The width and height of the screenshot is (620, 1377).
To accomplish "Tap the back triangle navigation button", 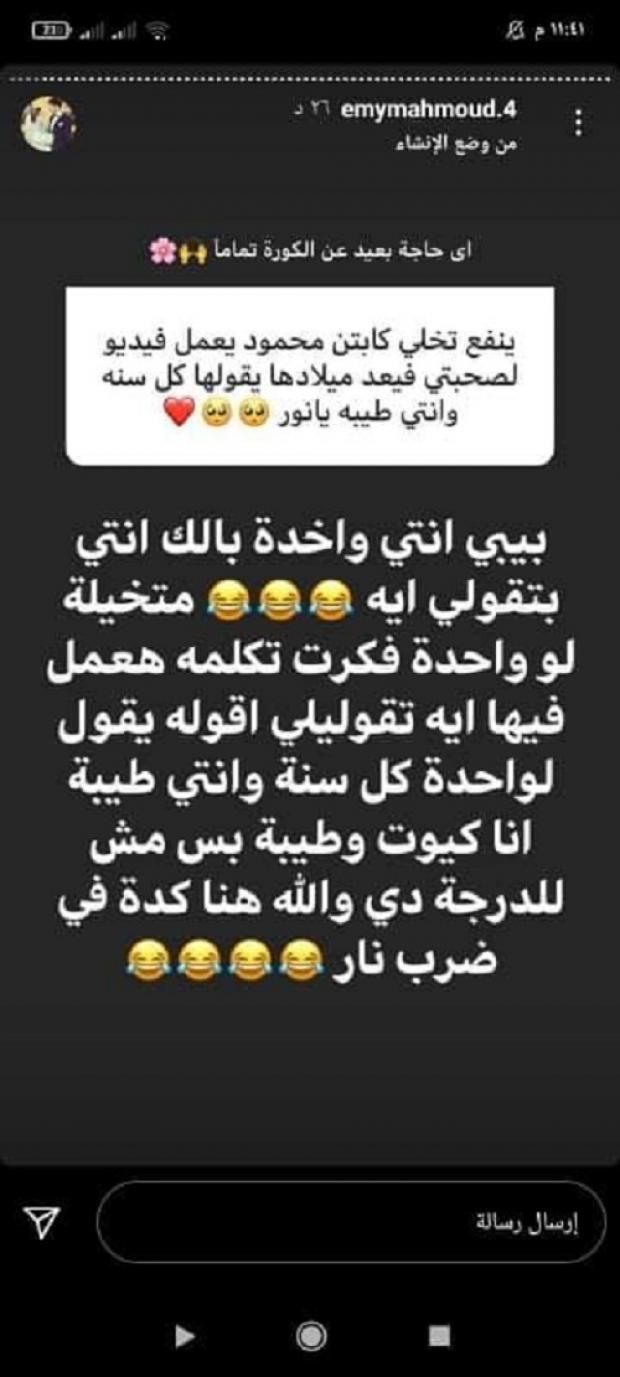I will point(183,1335).
